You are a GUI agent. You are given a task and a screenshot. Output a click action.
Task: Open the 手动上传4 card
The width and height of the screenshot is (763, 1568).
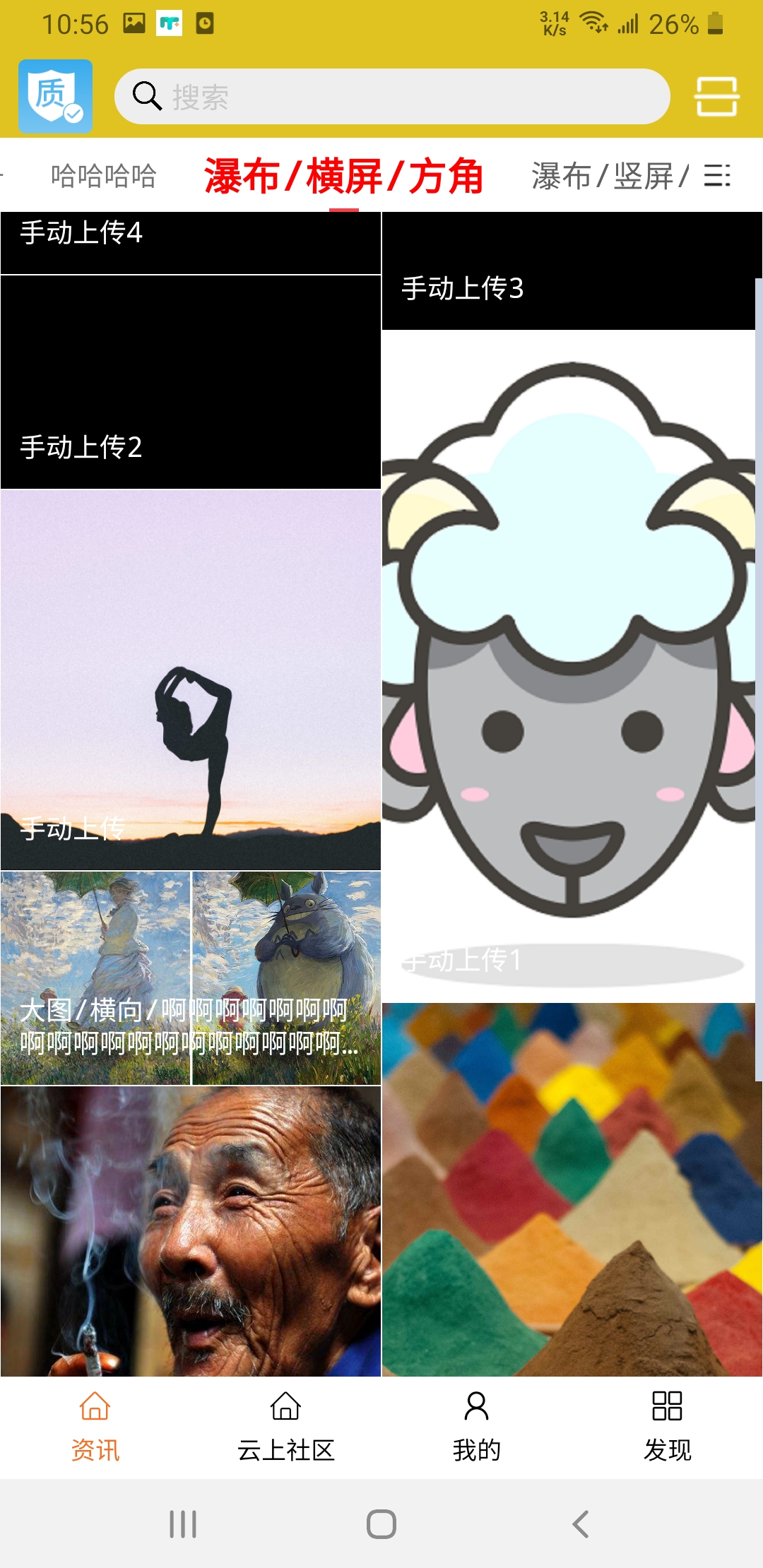(191, 242)
